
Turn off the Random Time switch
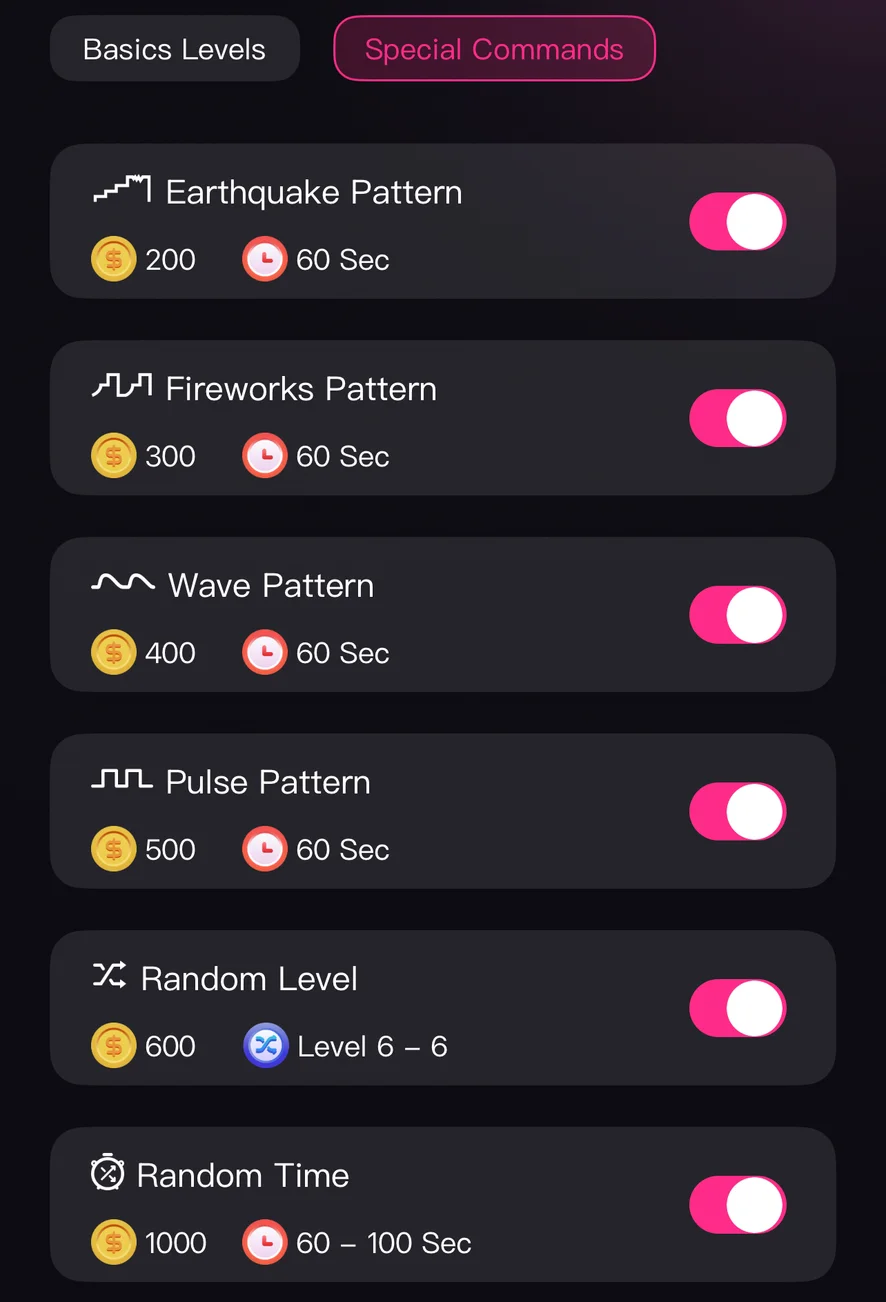737,1205
